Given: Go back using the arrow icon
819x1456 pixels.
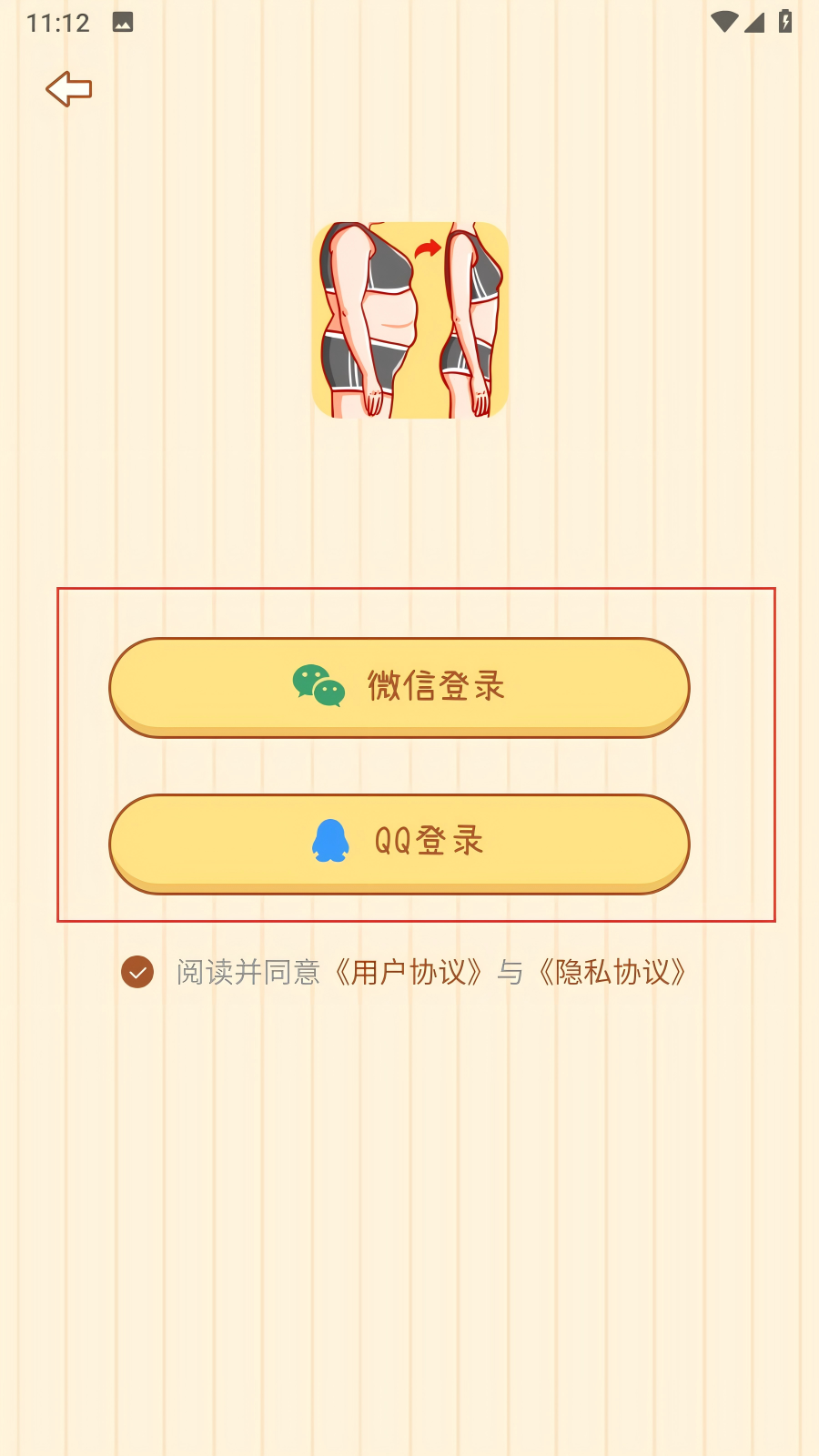Looking at the screenshot, I should tap(69, 89).
